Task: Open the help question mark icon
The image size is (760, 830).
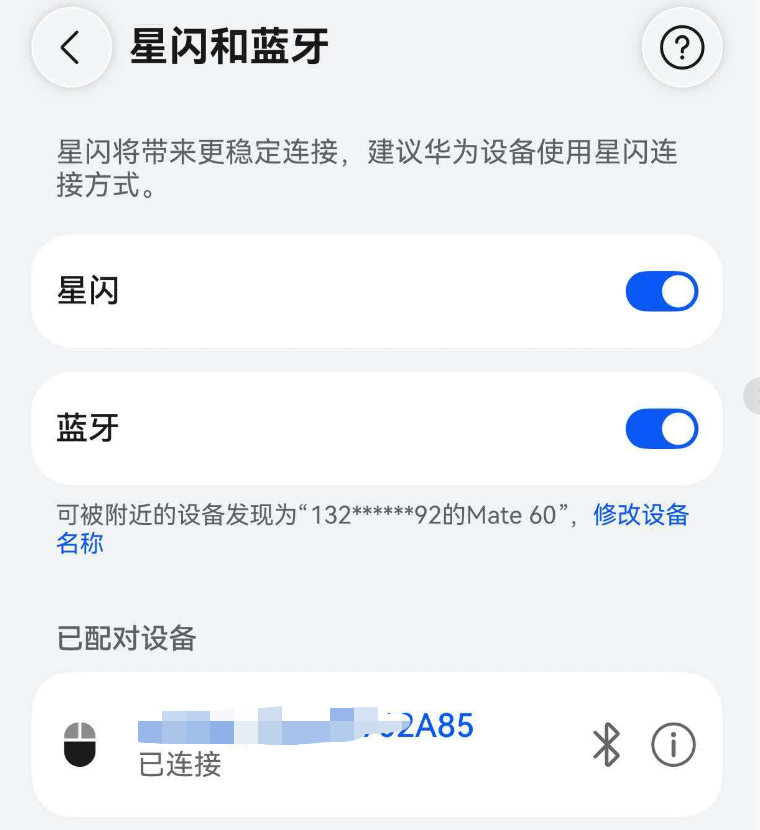Action: click(x=682, y=48)
